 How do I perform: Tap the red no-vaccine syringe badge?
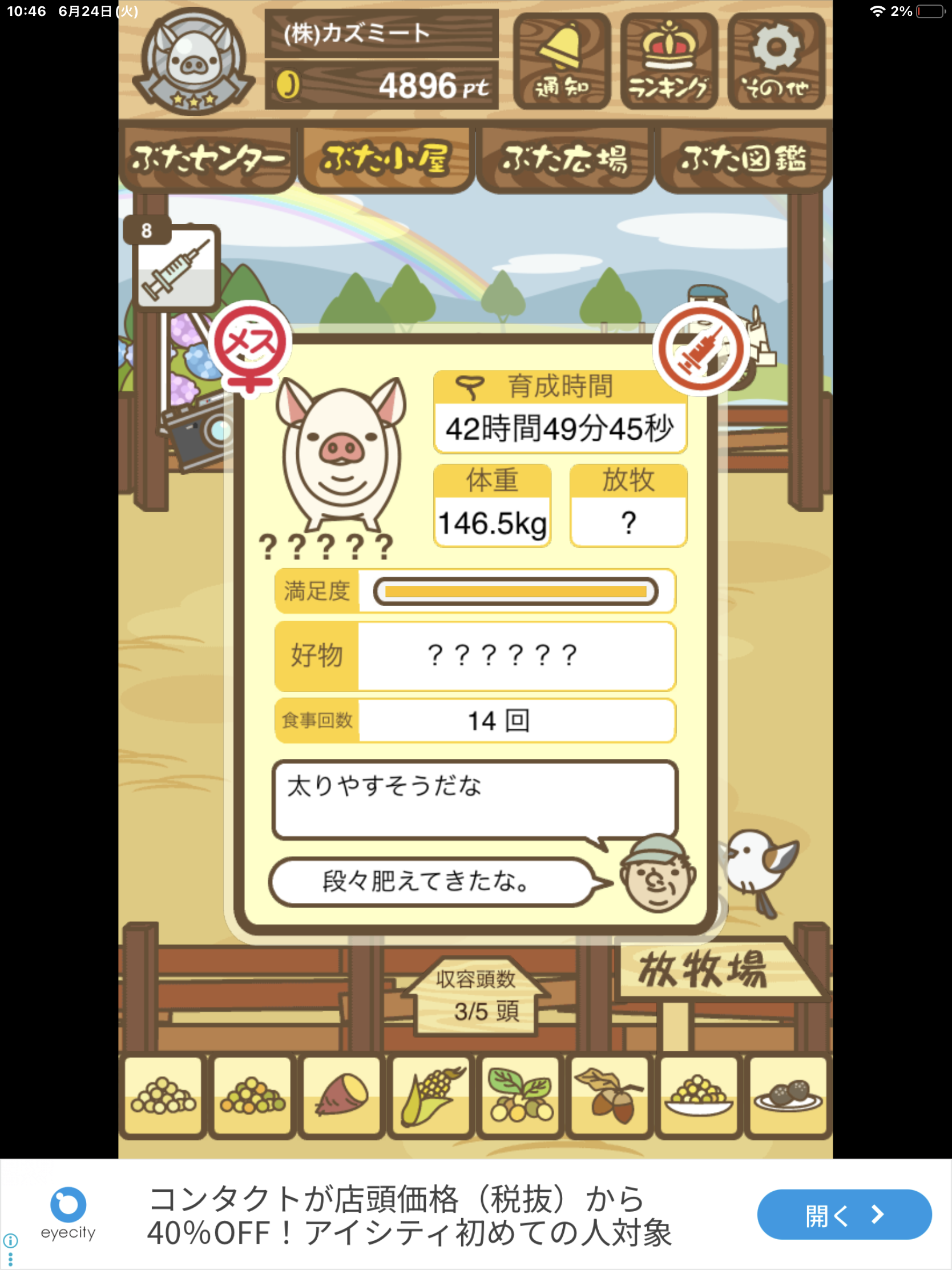[x=700, y=349]
